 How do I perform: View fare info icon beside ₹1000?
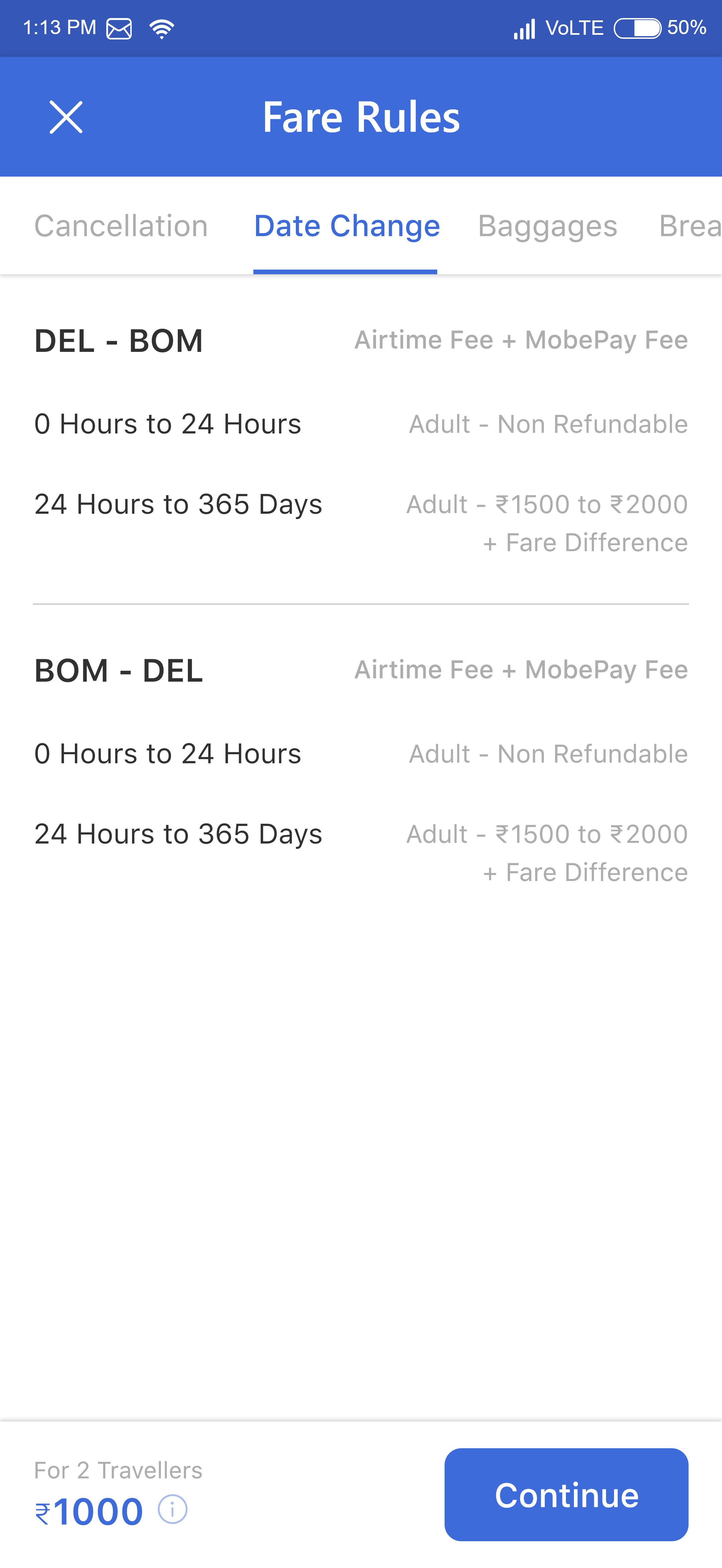173,1509
